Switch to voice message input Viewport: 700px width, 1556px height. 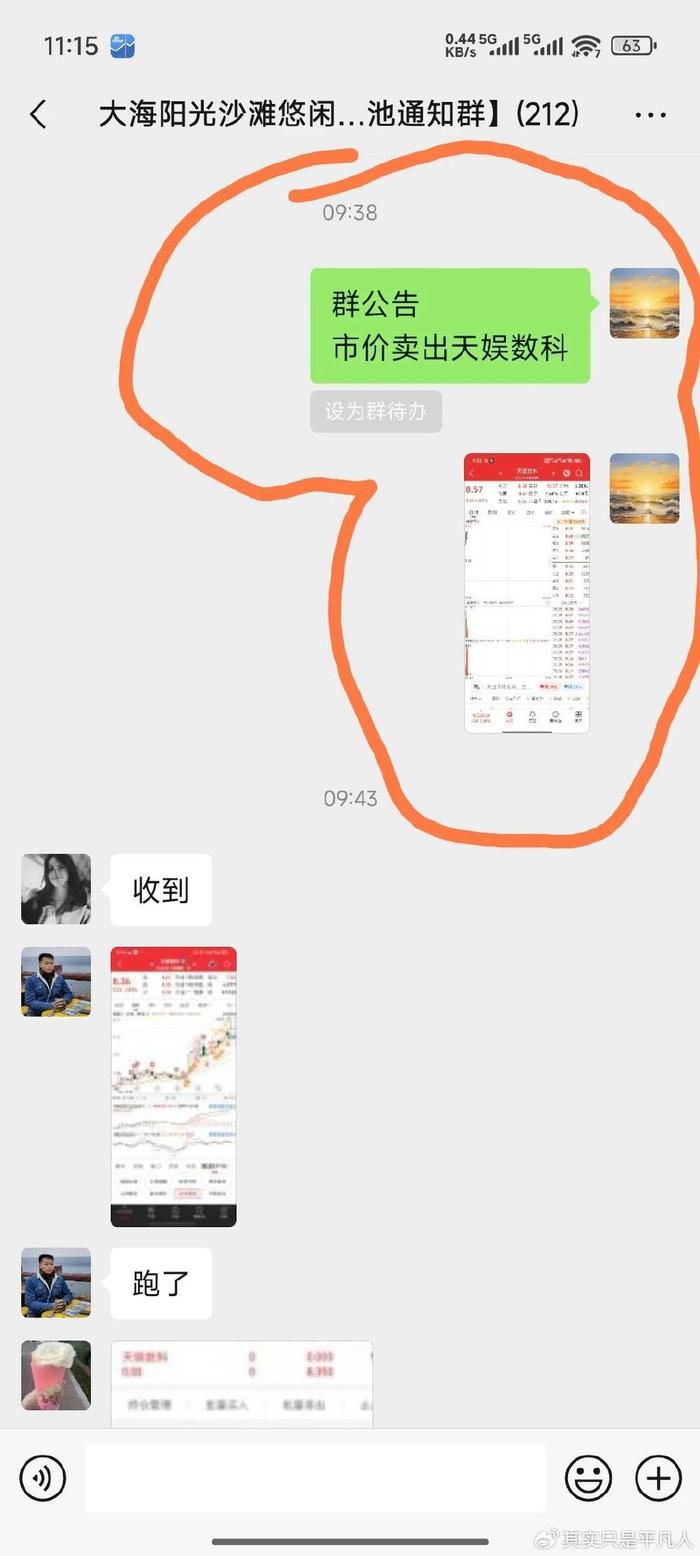tap(43, 1477)
